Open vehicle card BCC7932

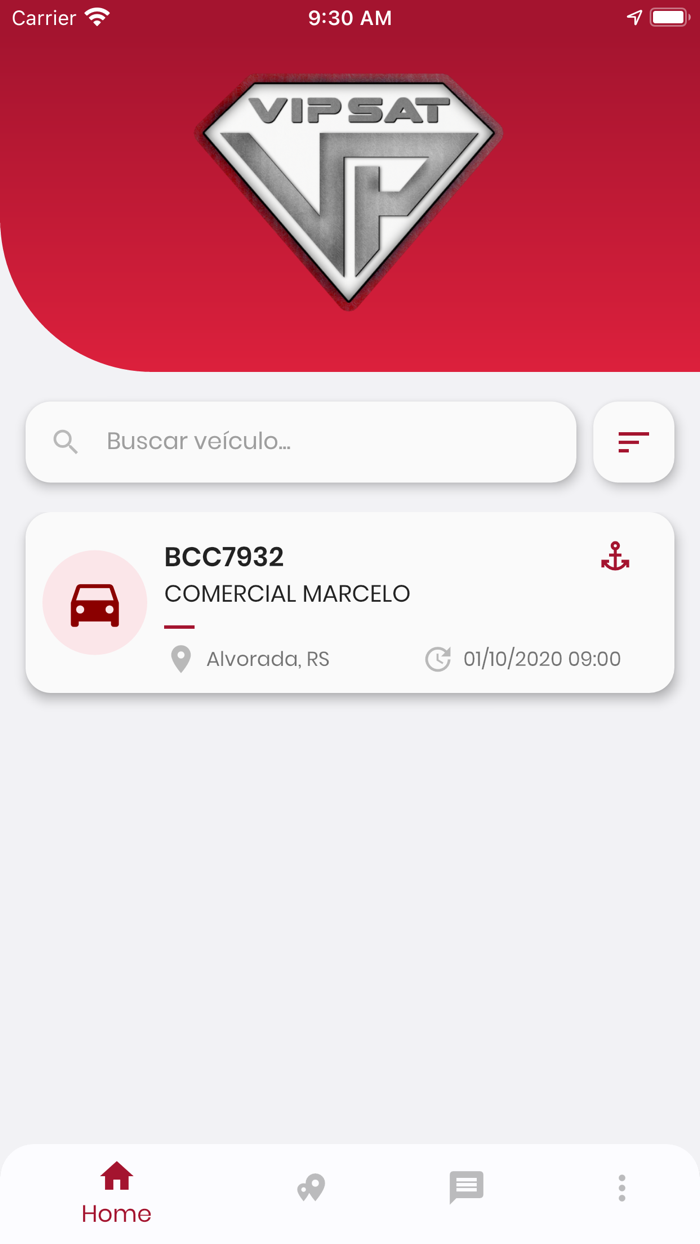click(350, 603)
